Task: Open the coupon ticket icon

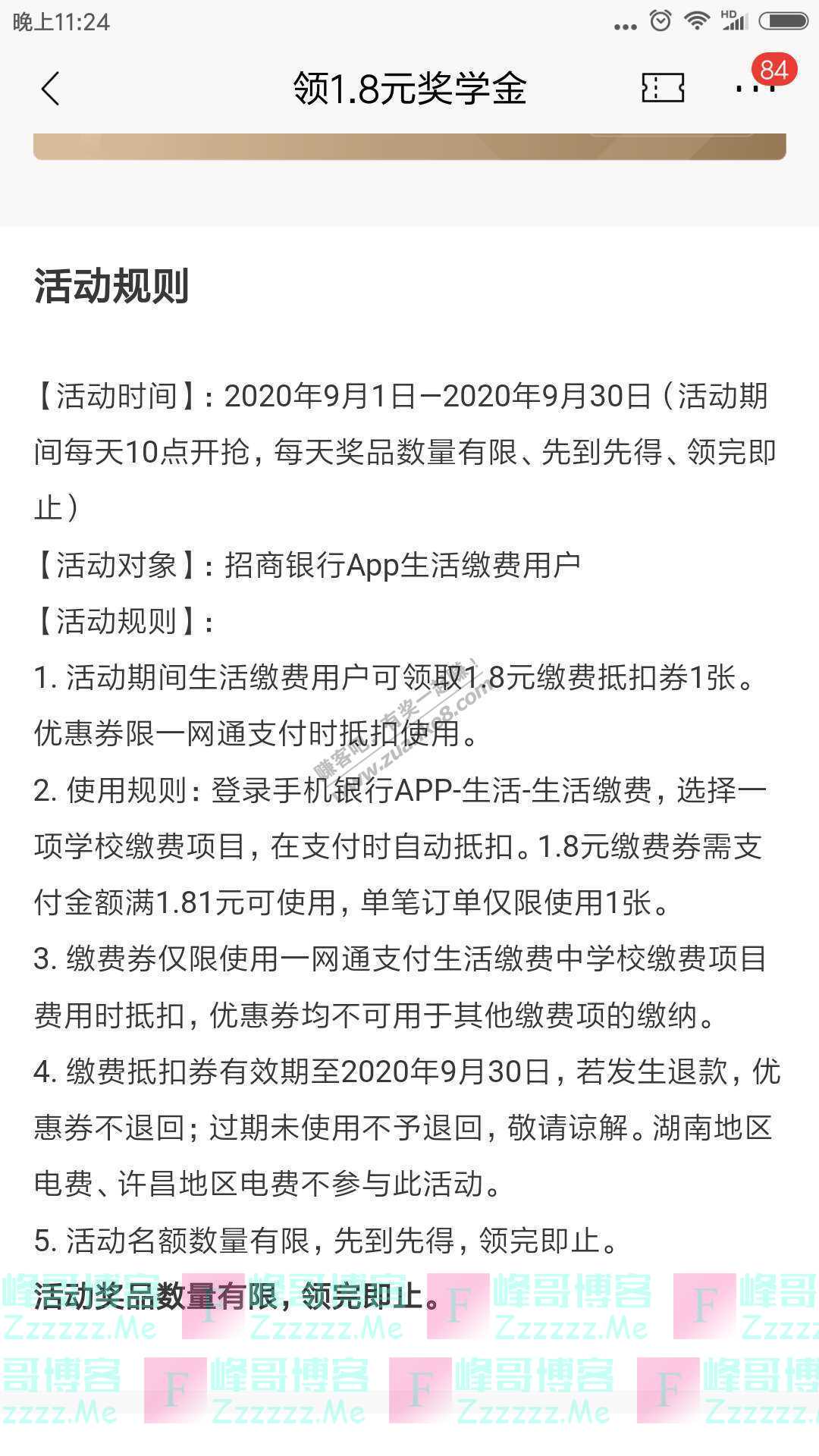Action: 663,88
